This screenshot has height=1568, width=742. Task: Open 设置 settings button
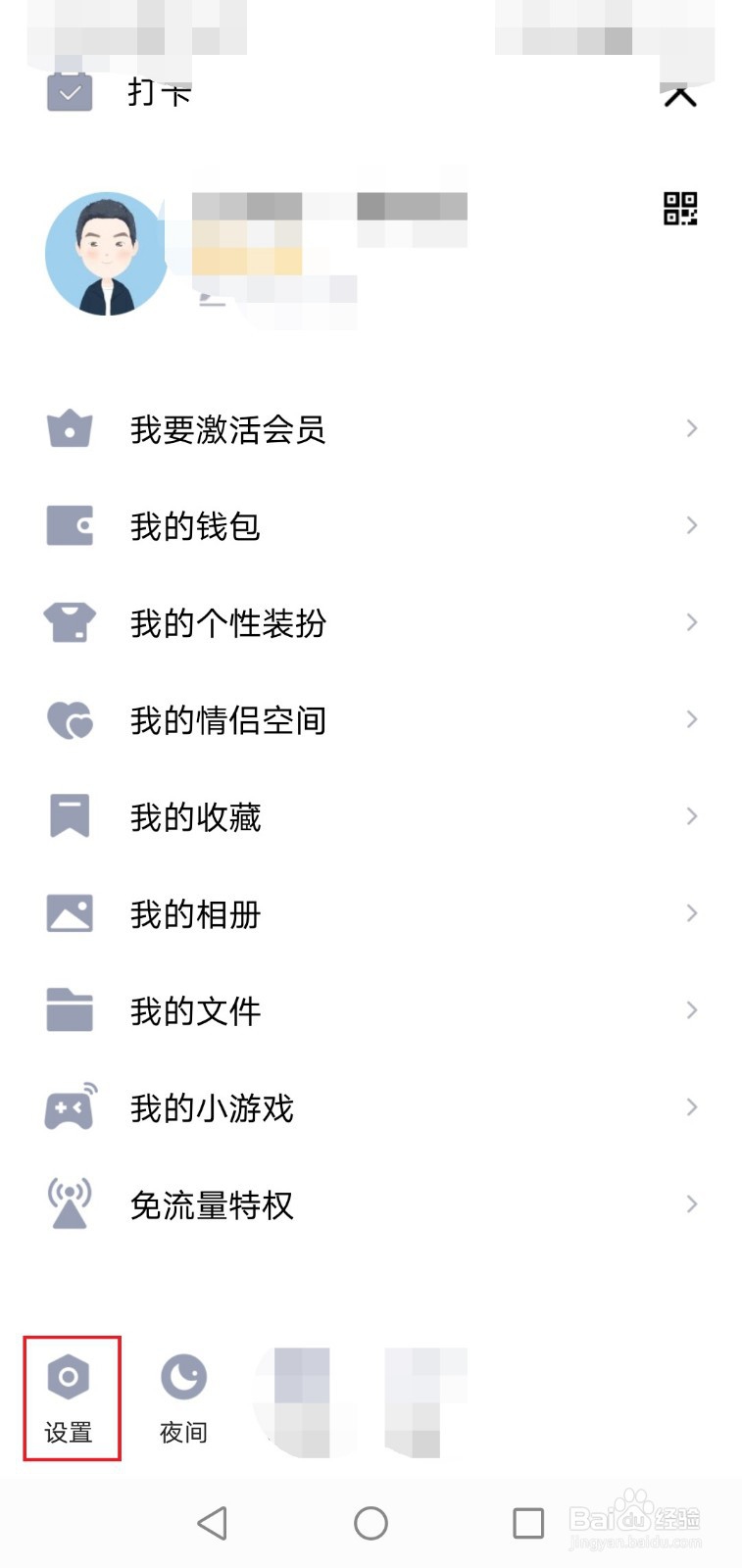point(70,1398)
